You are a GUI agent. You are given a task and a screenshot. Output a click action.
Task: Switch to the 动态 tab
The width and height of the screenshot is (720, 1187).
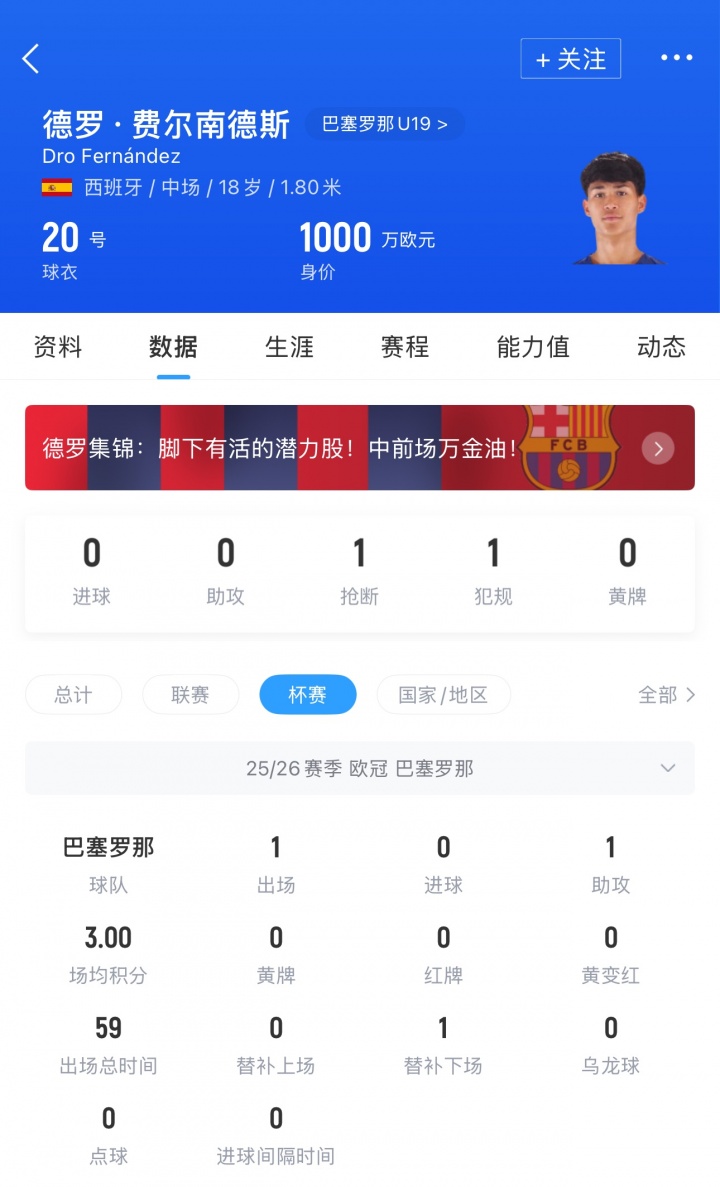661,347
